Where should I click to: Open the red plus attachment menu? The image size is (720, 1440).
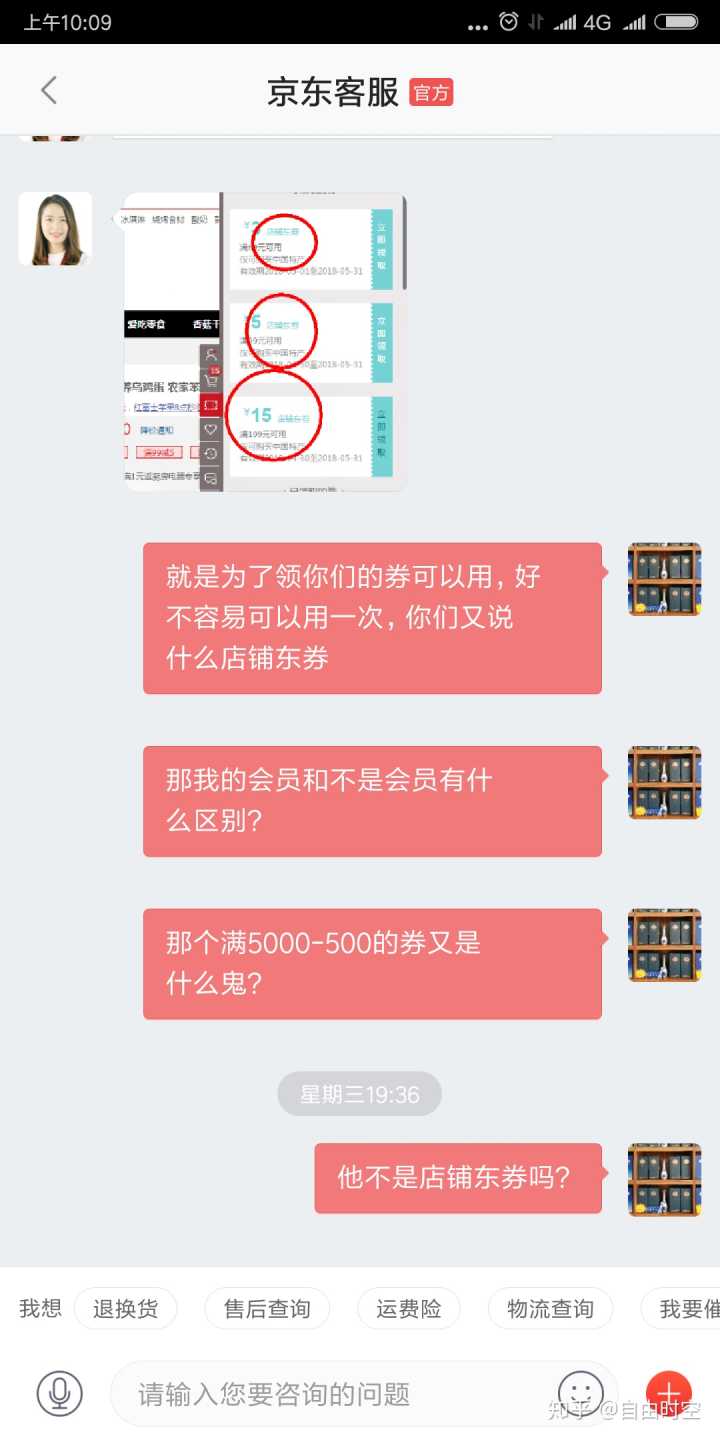669,1393
